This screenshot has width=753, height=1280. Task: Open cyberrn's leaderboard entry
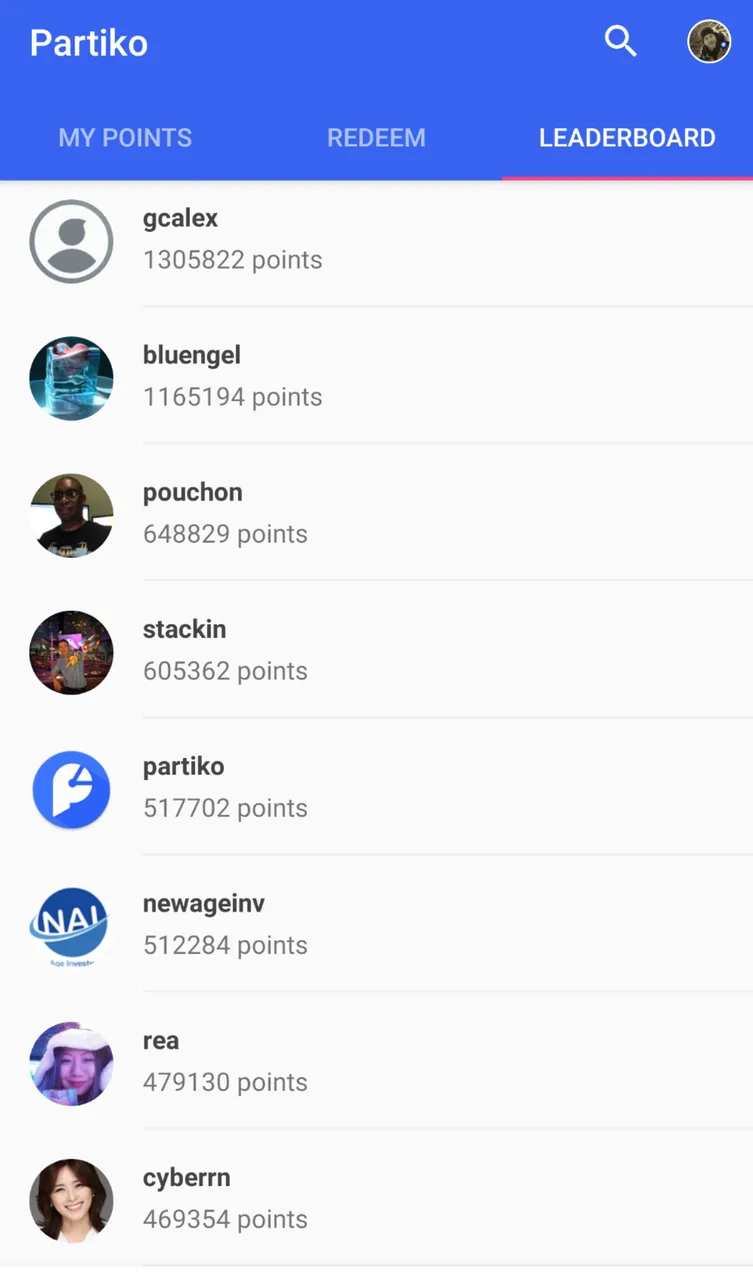click(376, 1199)
